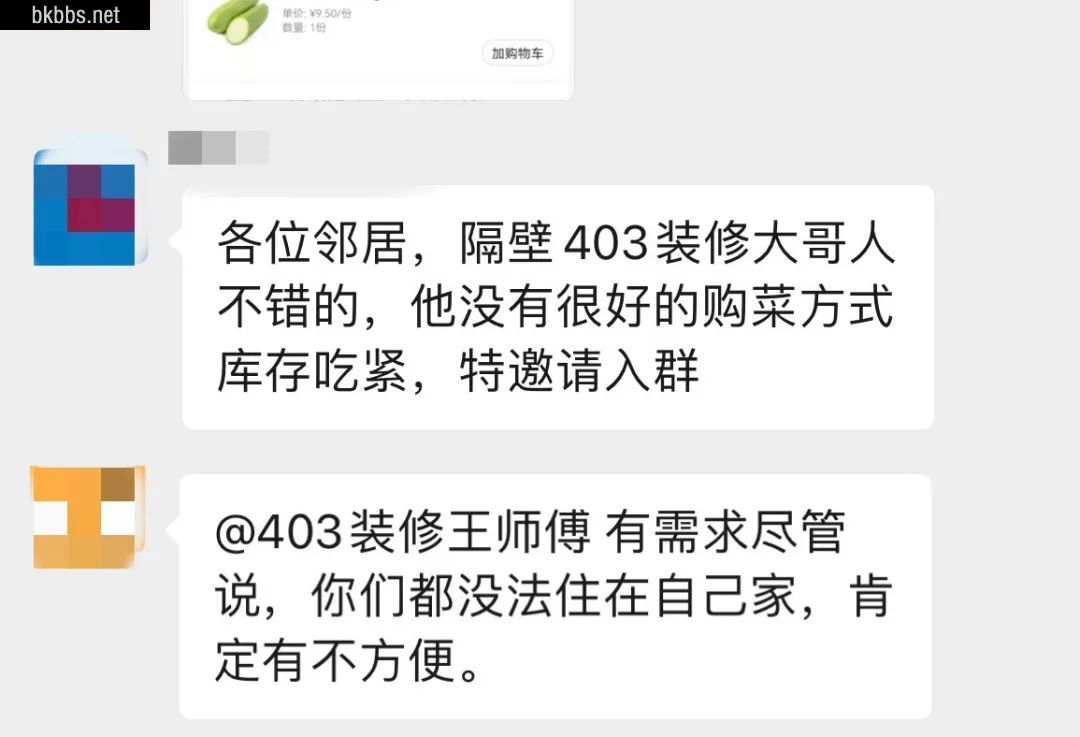1080x737 pixels.
Task: Open avatar of the 各位邻居 message sender
Action: click(84, 207)
